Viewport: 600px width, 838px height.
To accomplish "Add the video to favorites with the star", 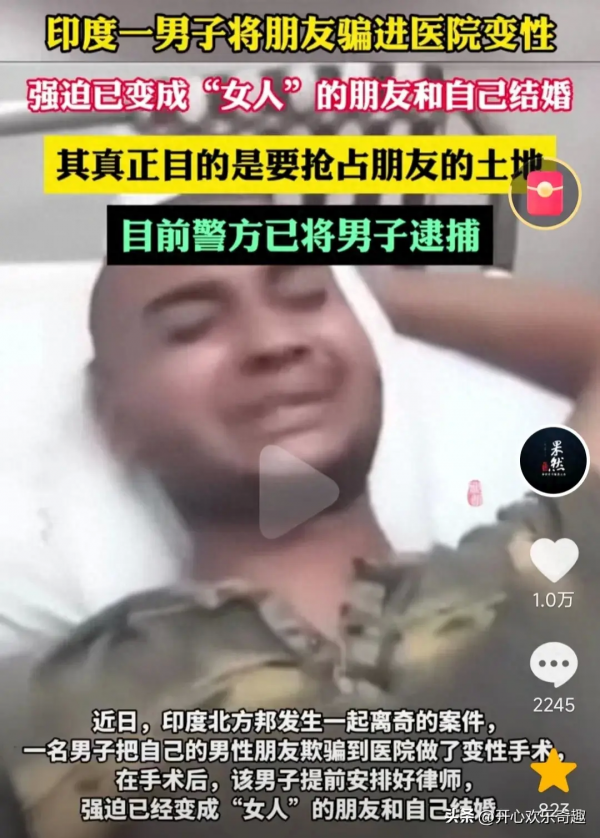I will coord(553,770).
